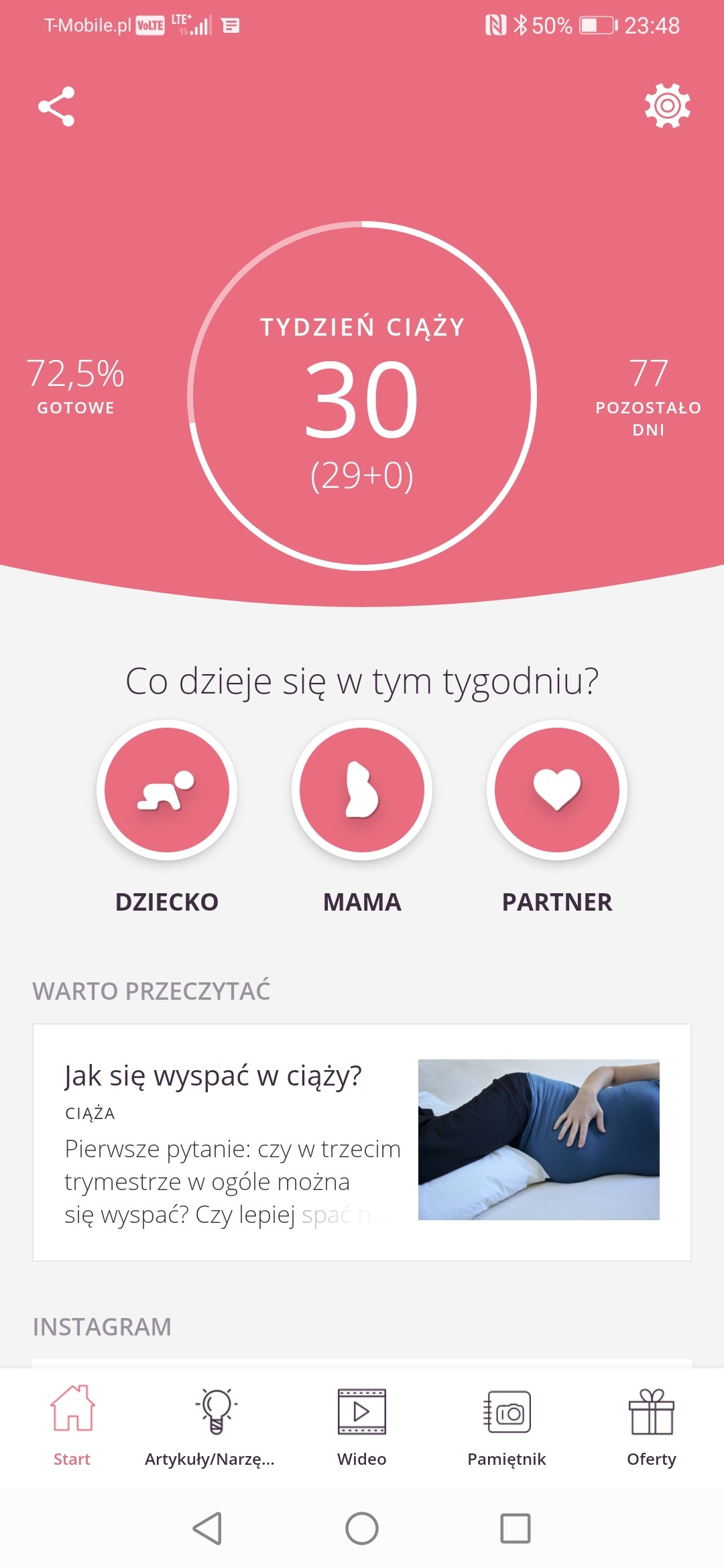Open the DZIECKO weekly info
The image size is (724, 1568).
(167, 791)
